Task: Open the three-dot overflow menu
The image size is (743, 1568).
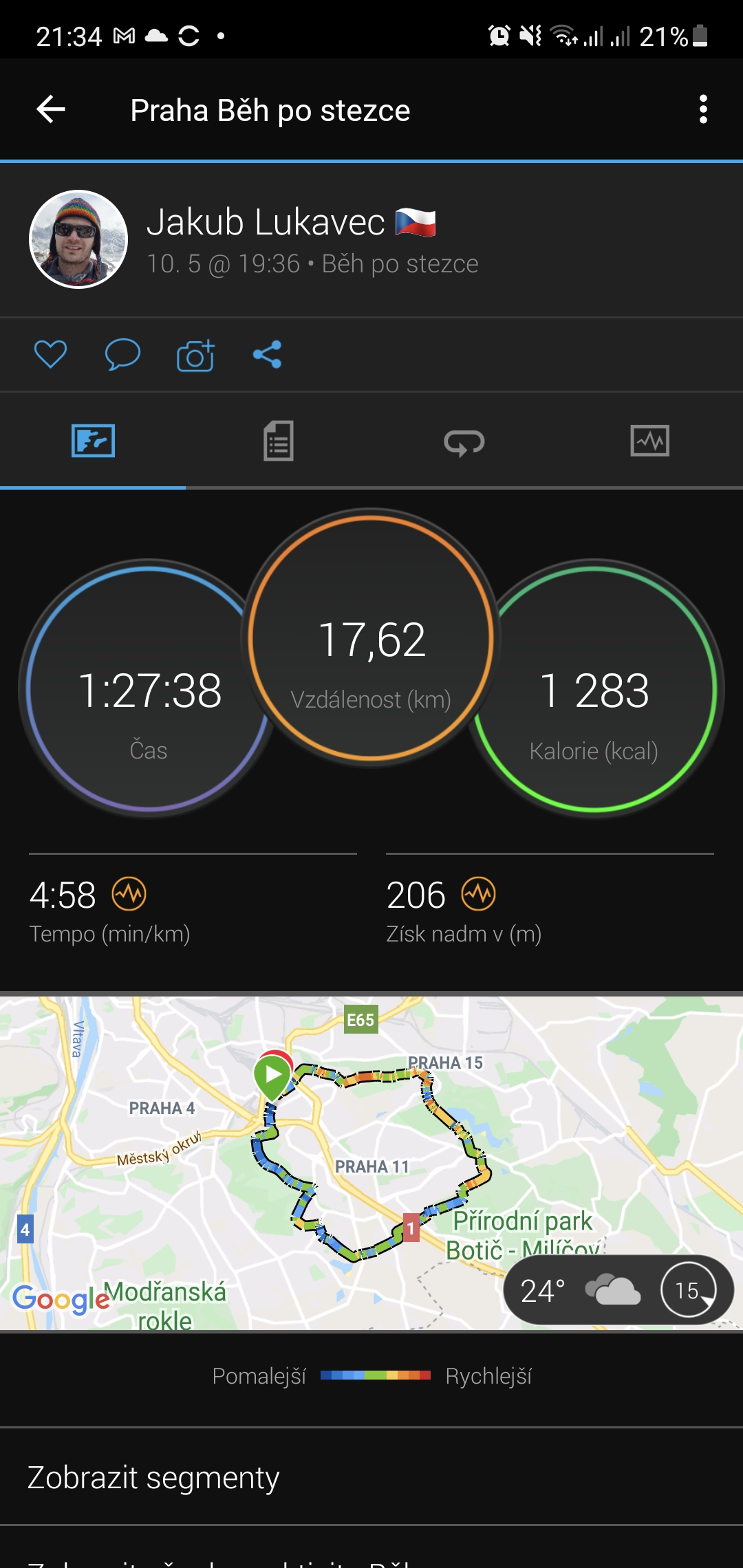Action: [x=702, y=109]
